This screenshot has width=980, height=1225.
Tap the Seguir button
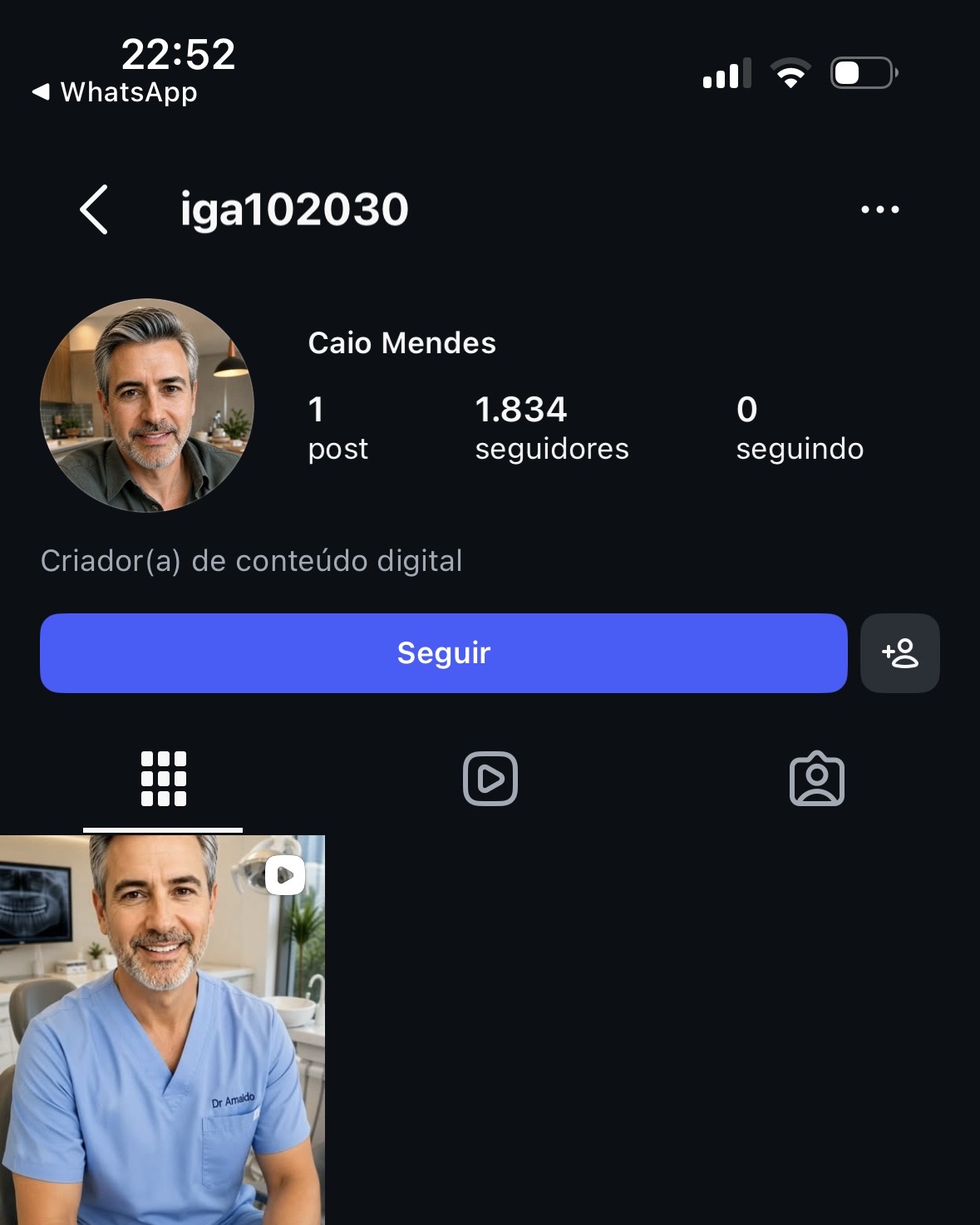coord(444,653)
